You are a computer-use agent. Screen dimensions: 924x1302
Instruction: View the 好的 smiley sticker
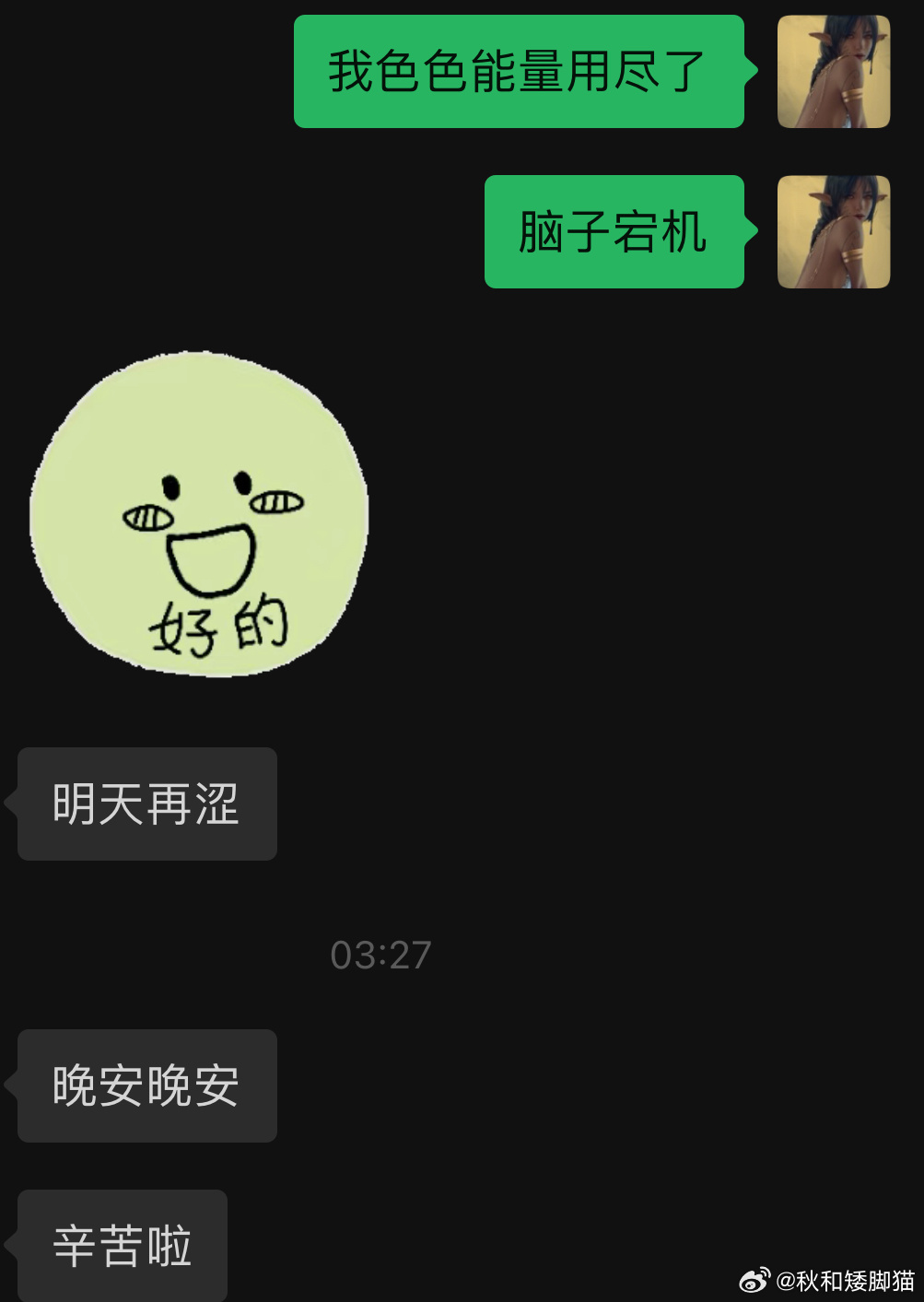(x=199, y=514)
